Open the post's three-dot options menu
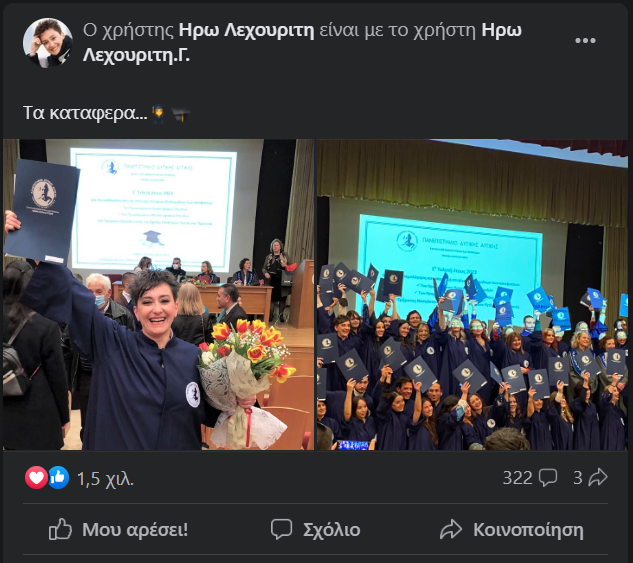633x563 pixels. 587,41
